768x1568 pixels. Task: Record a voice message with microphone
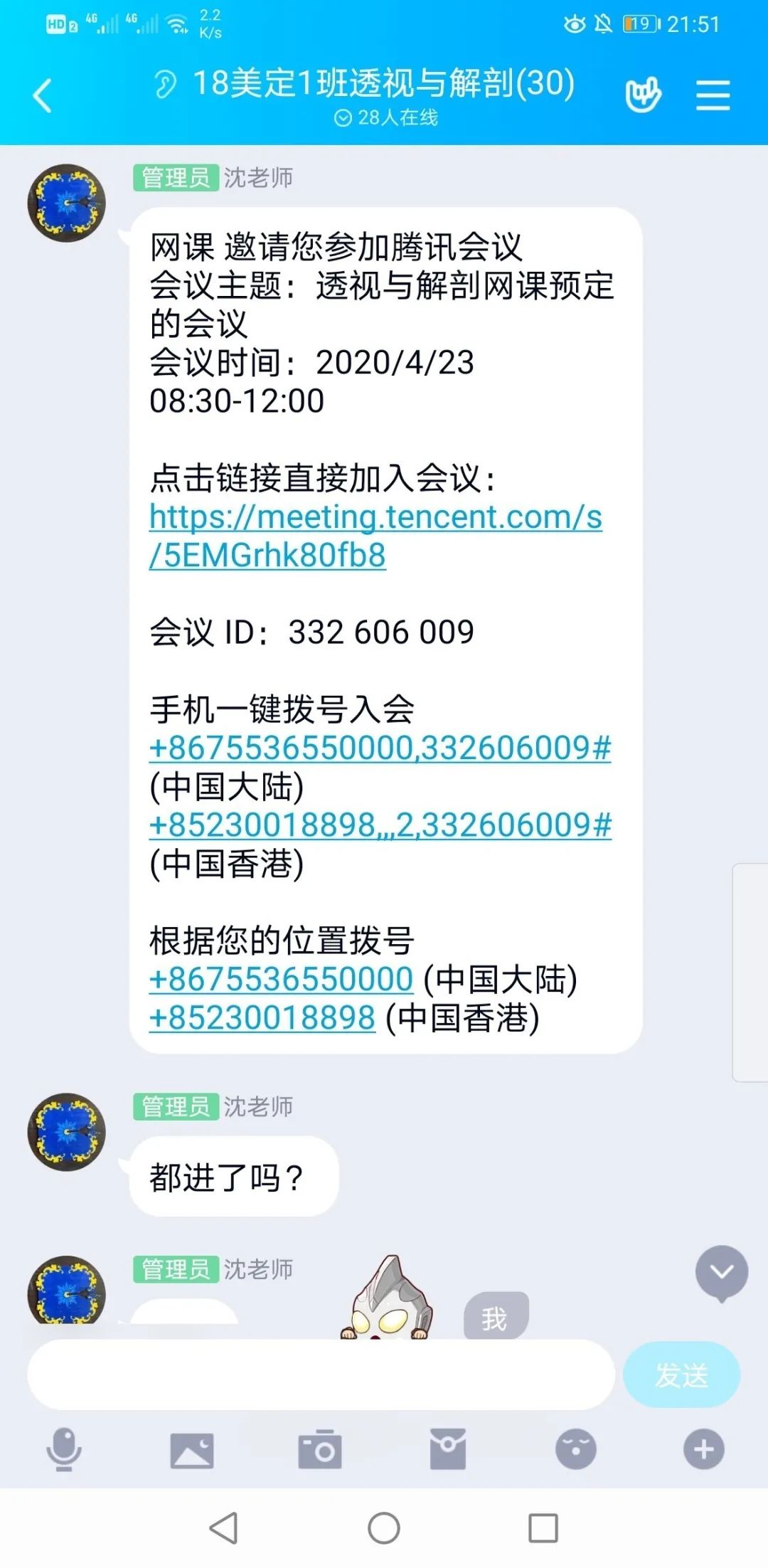[x=64, y=1449]
